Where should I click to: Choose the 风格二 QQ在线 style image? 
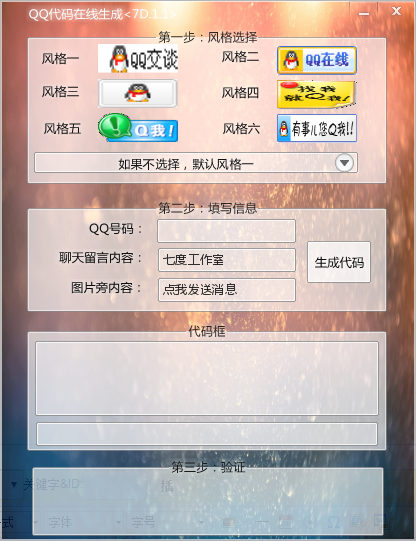click(x=317, y=60)
